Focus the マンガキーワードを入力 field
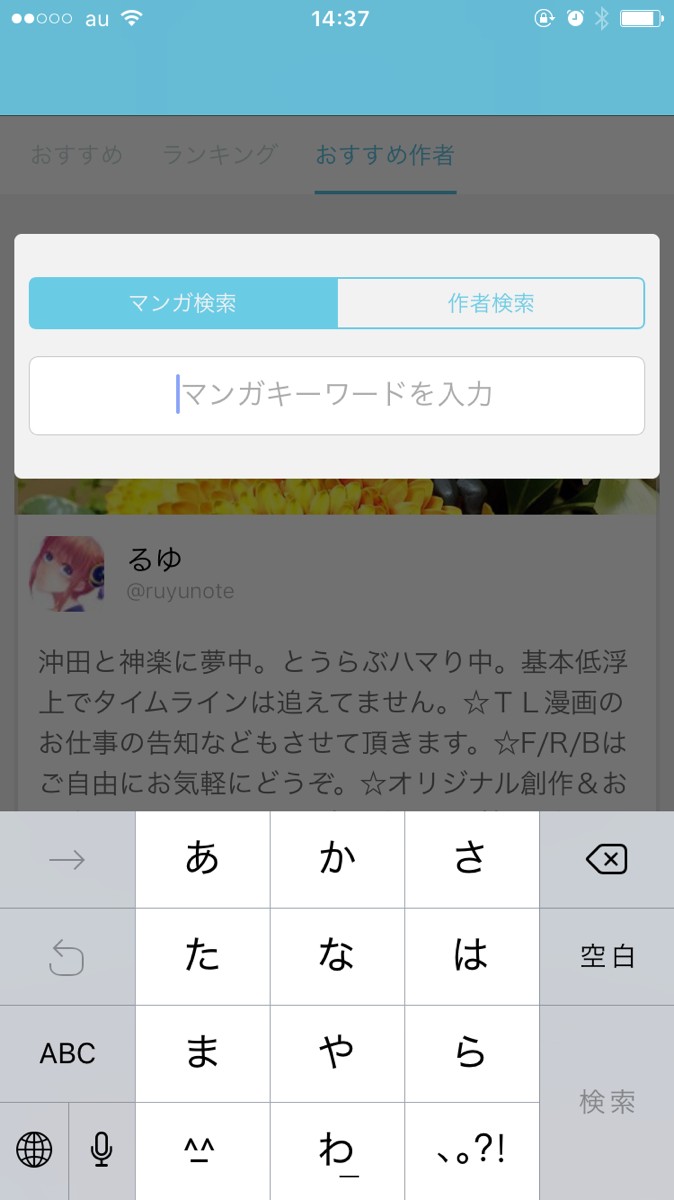 pos(336,395)
